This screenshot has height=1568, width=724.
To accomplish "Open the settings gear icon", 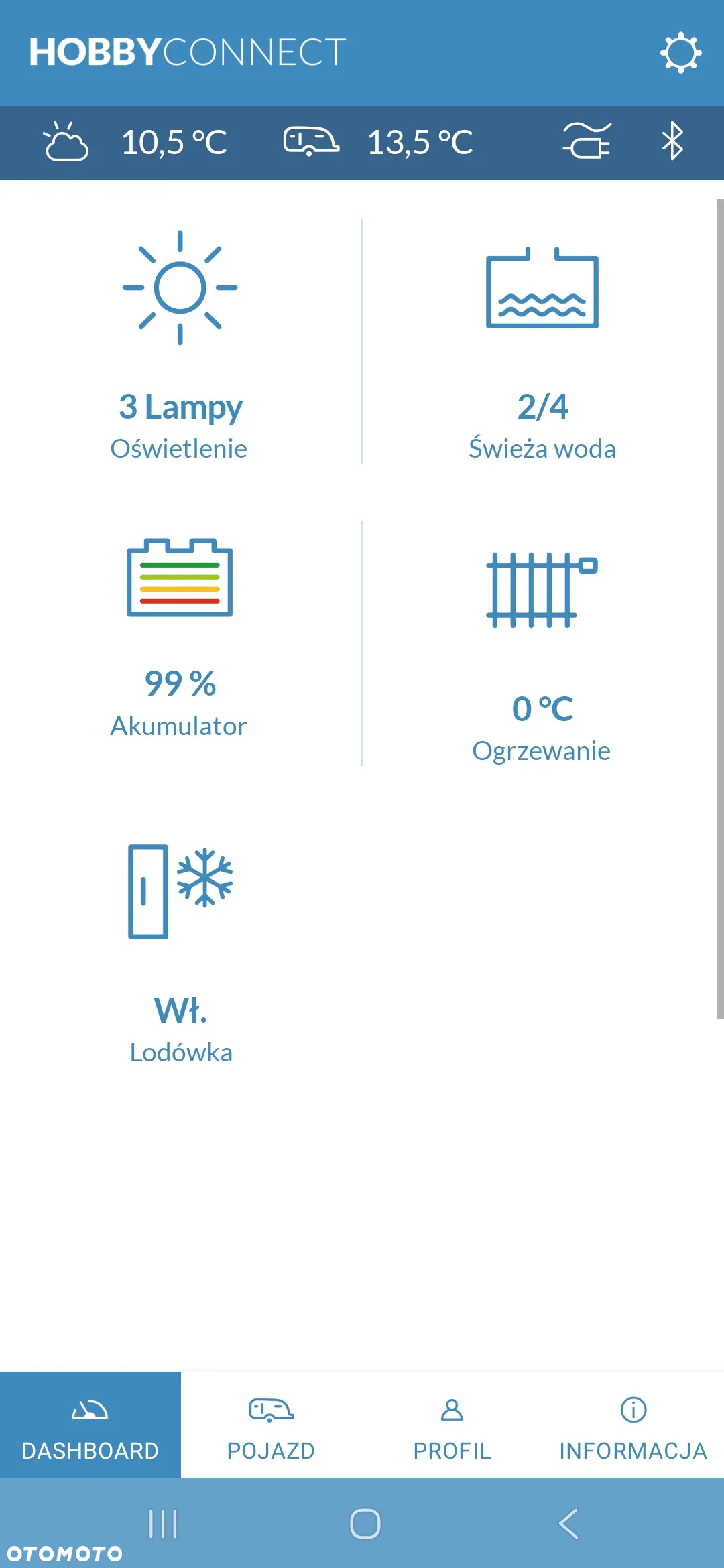I will [x=680, y=52].
